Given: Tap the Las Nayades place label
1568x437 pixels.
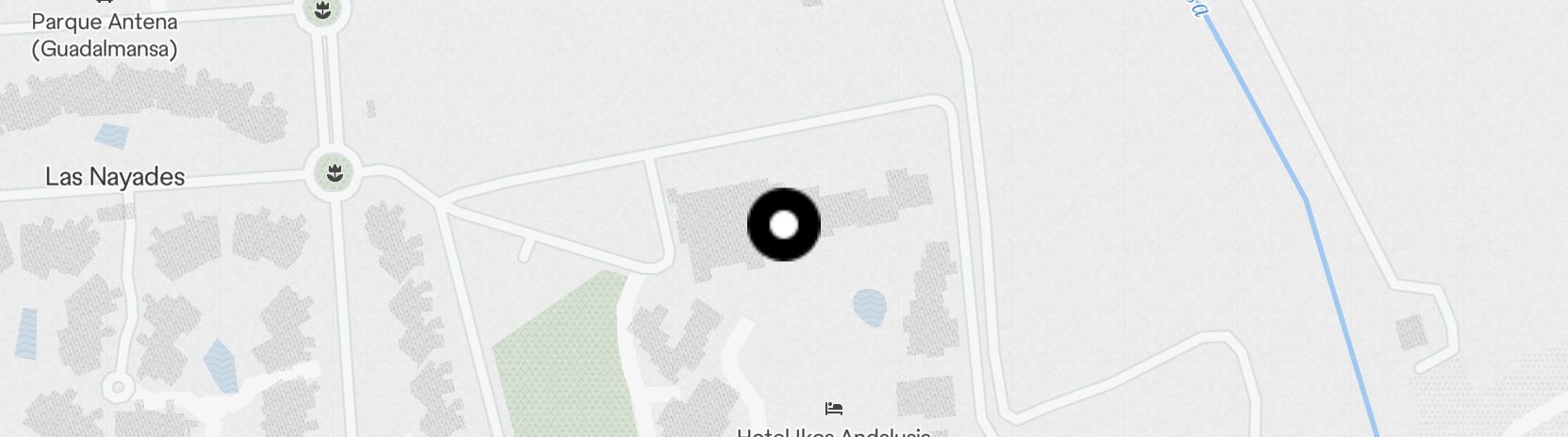Looking at the screenshot, I should (x=115, y=177).
